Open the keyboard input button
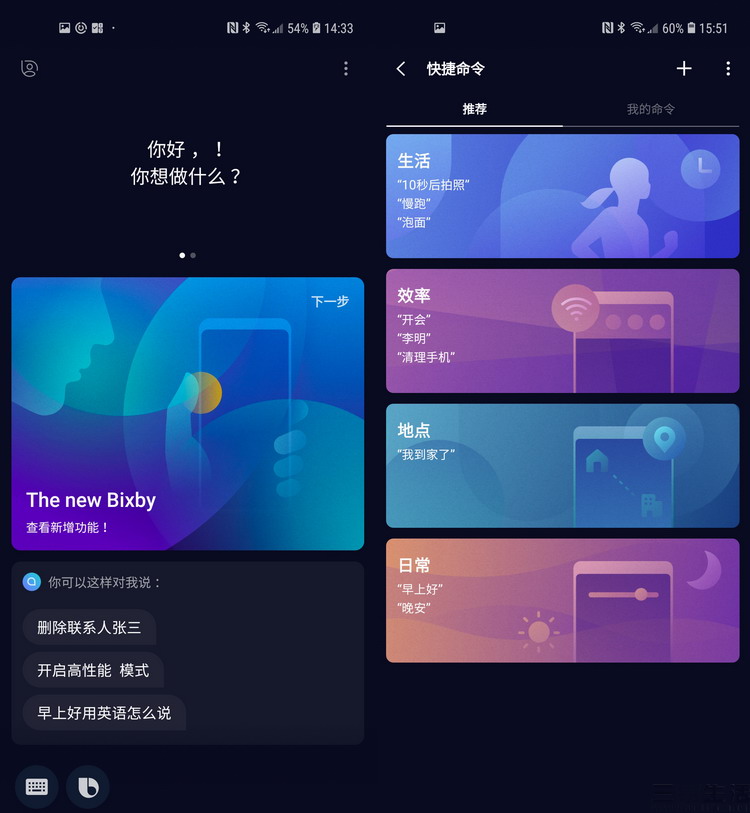Screen dimensions: 750x813 37,787
